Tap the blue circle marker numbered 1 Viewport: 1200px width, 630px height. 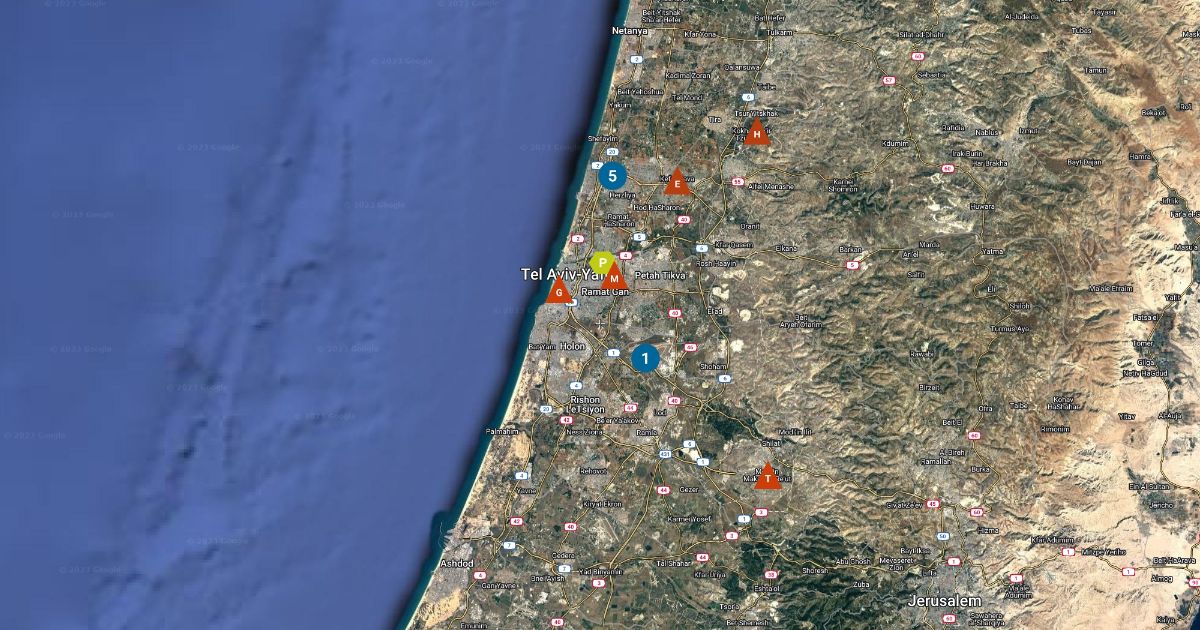point(645,357)
